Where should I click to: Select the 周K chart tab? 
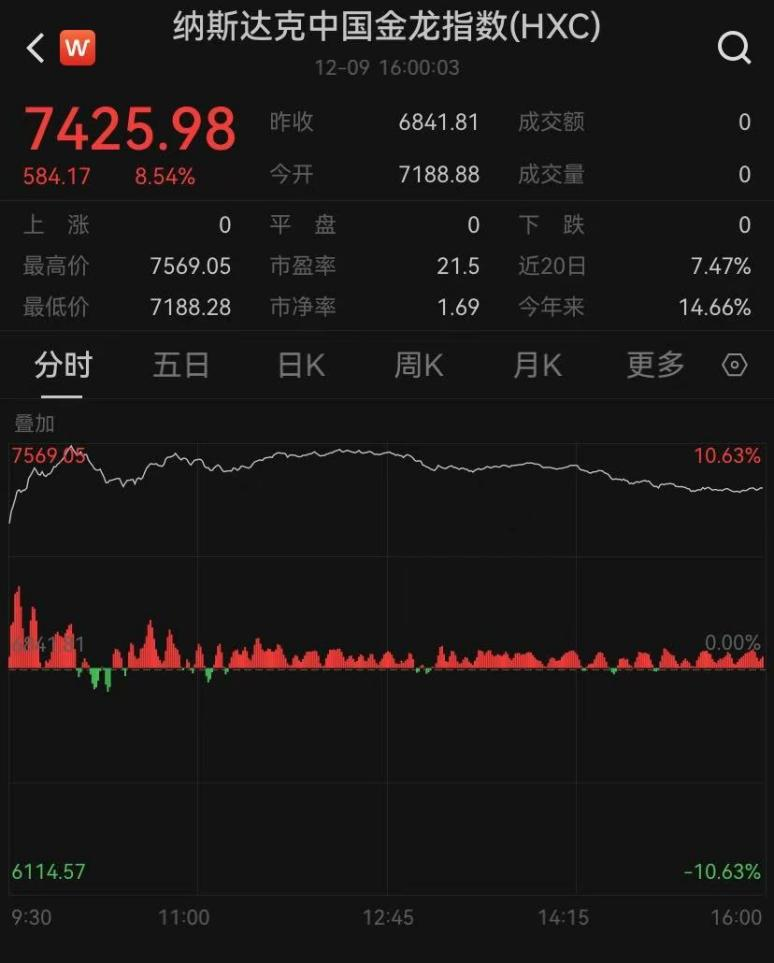tap(419, 366)
